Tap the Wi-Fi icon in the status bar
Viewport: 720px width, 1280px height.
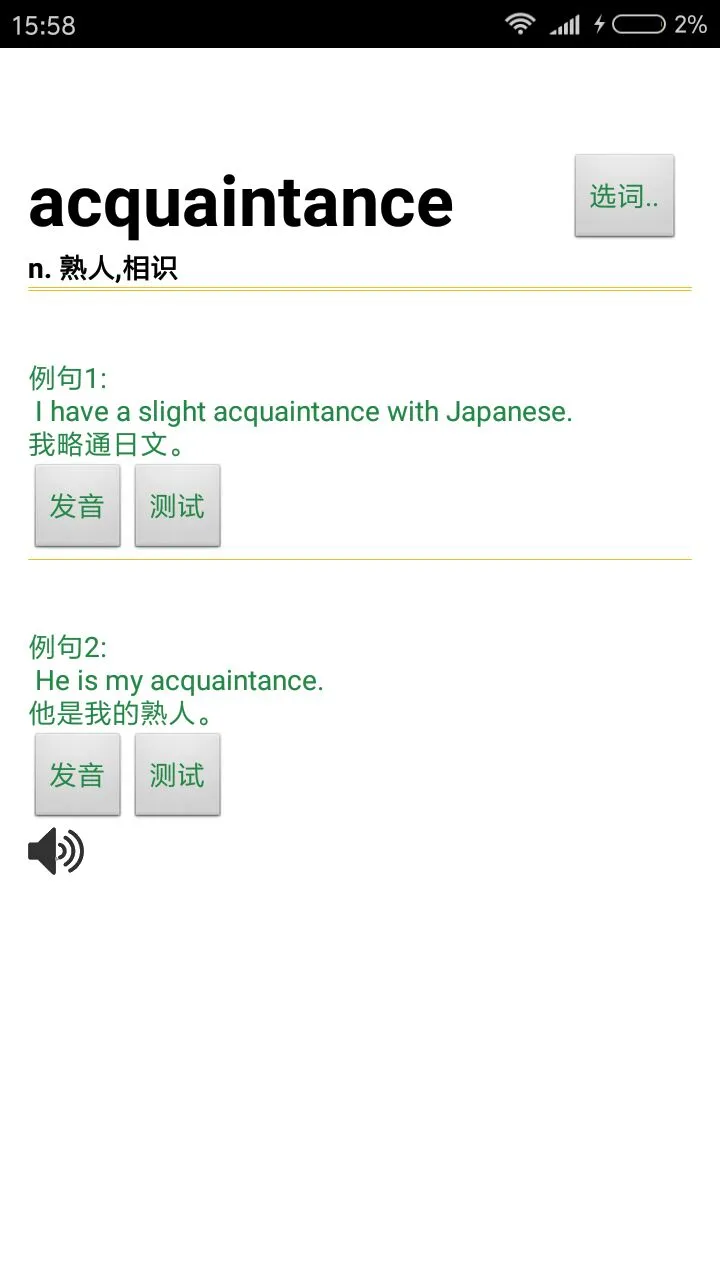[520, 23]
